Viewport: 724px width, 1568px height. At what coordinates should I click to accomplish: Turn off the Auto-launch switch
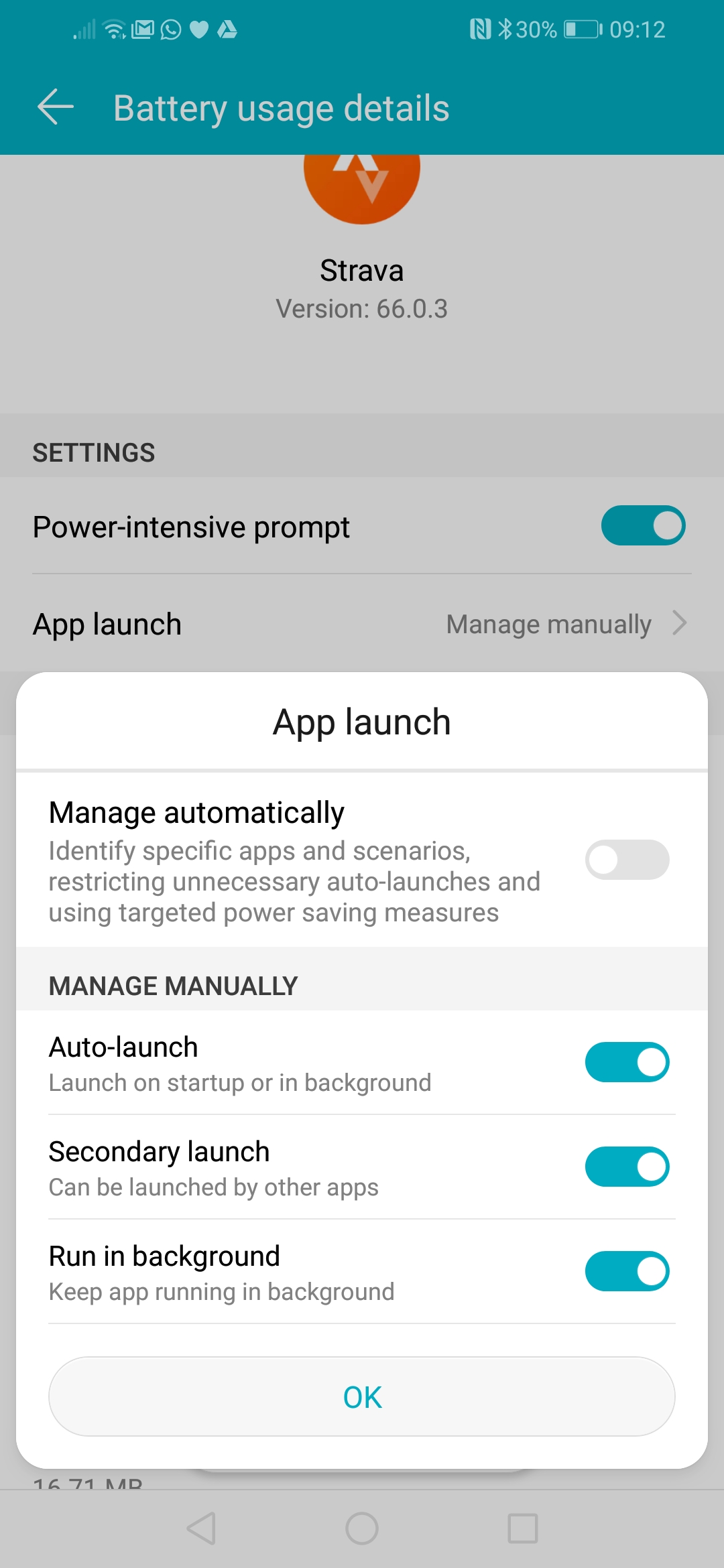(x=627, y=1062)
